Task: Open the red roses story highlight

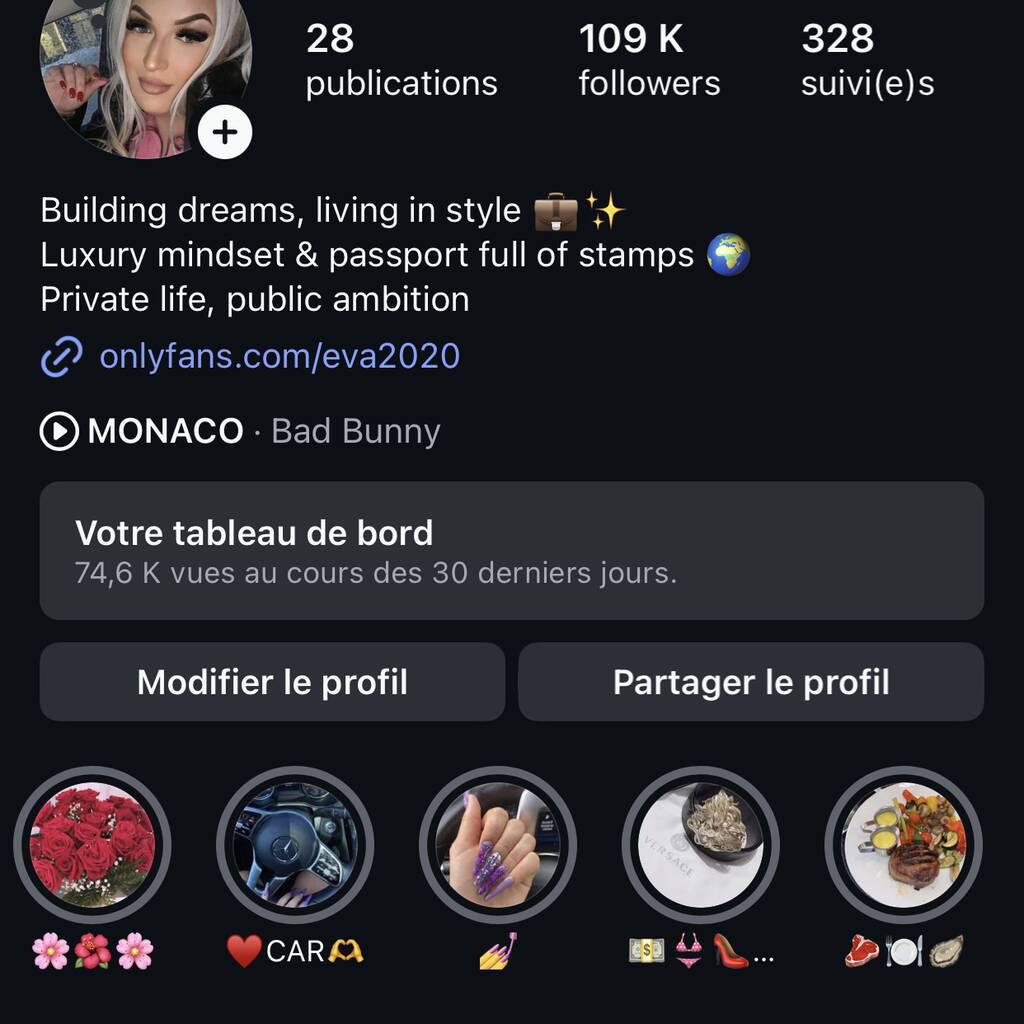Action: click(92, 845)
